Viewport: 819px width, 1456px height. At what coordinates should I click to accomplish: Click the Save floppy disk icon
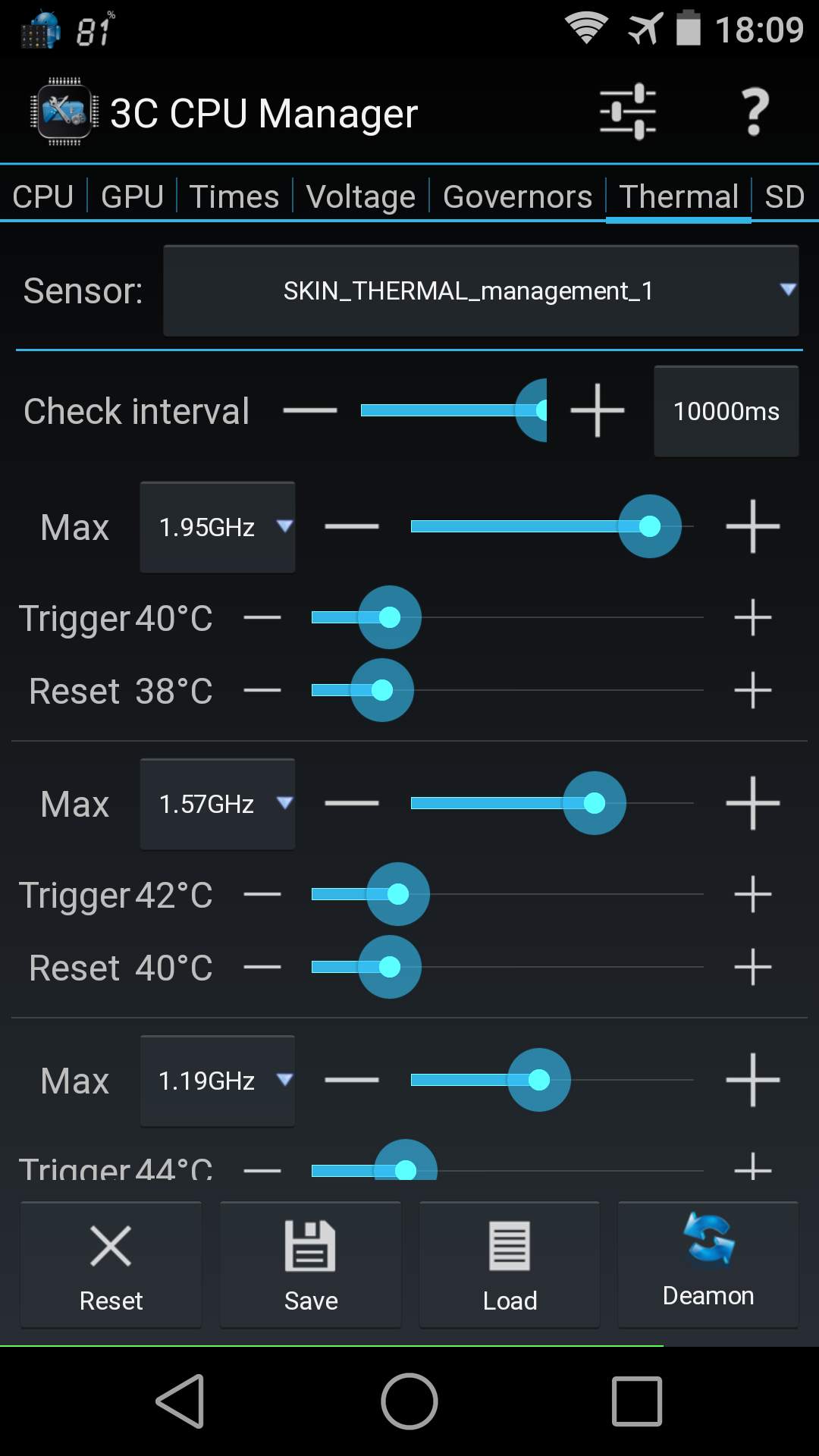click(310, 1244)
